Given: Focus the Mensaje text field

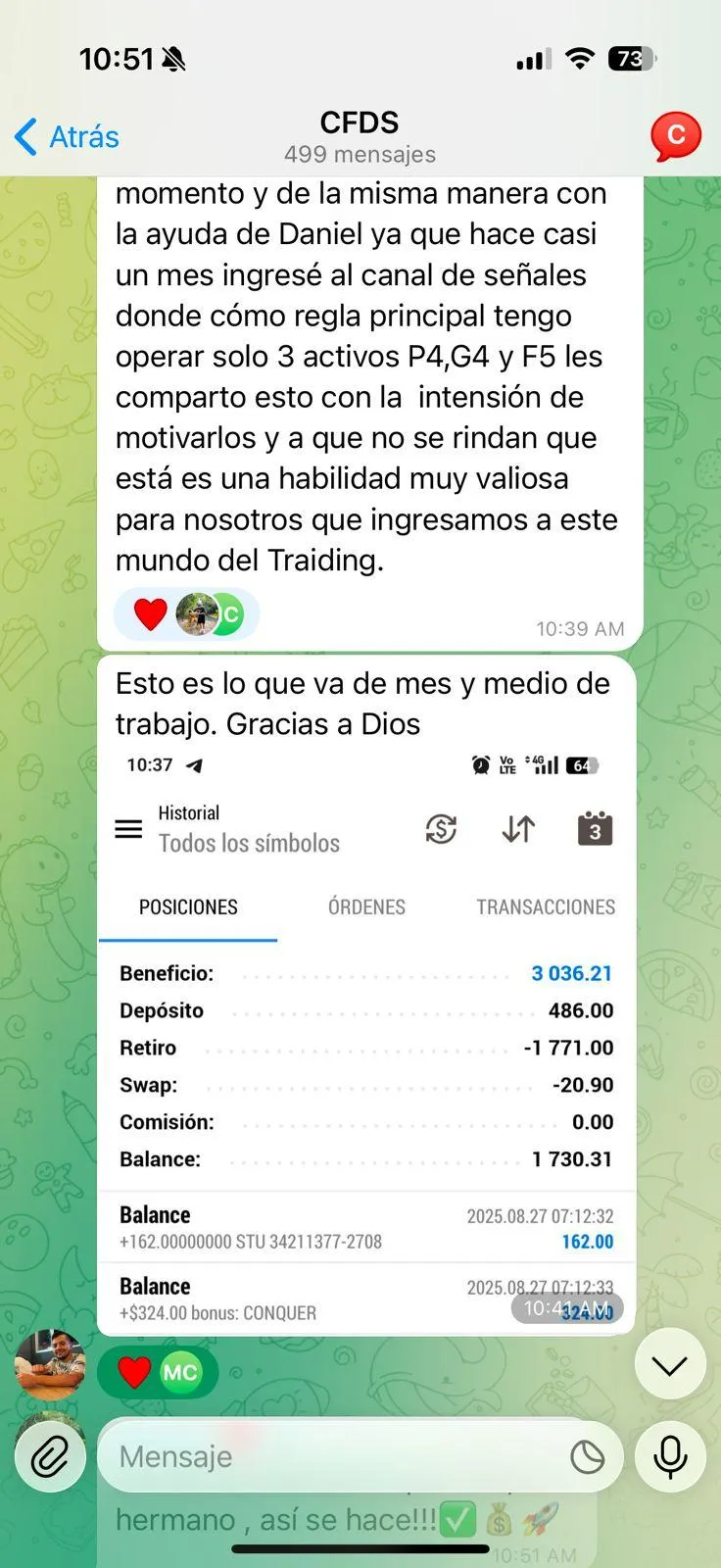Looking at the screenshot, I should pos(333,1457).
